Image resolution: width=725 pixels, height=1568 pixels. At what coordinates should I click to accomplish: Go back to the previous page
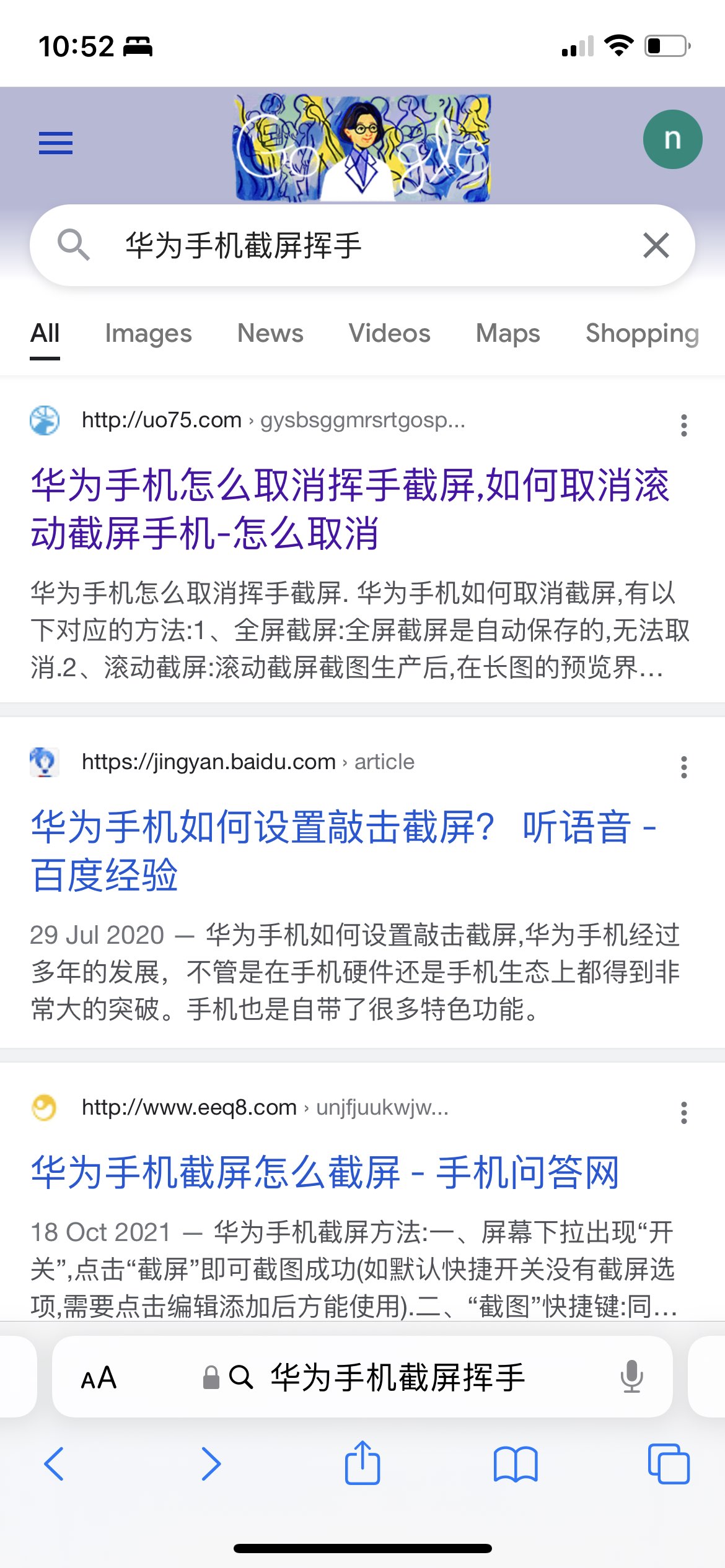pyautogui.click(x=55, y=1464)
